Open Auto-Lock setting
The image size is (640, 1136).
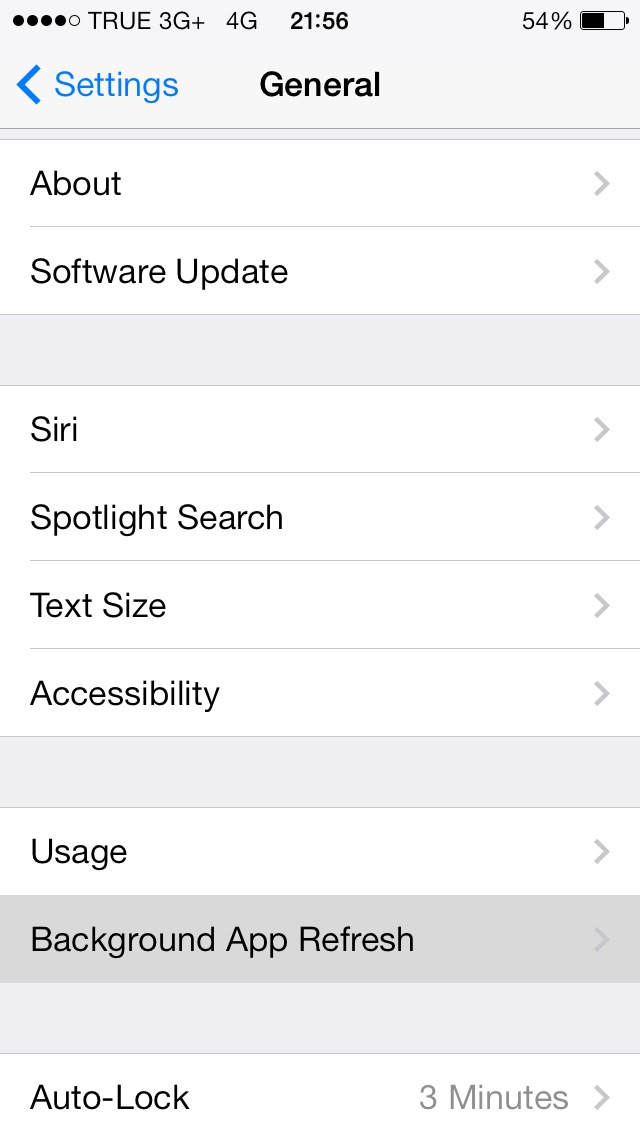click(x=320, y=1097)
